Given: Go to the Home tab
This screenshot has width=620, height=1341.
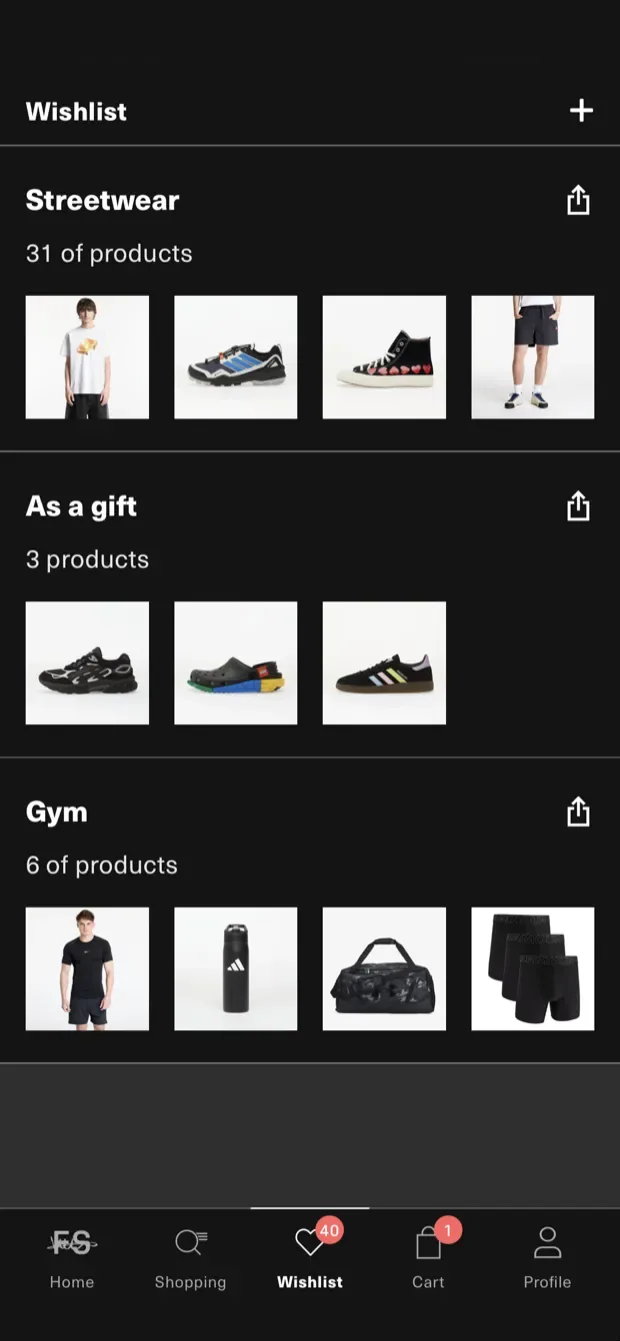Looking at the screenshot, I should click(72, 1258).
